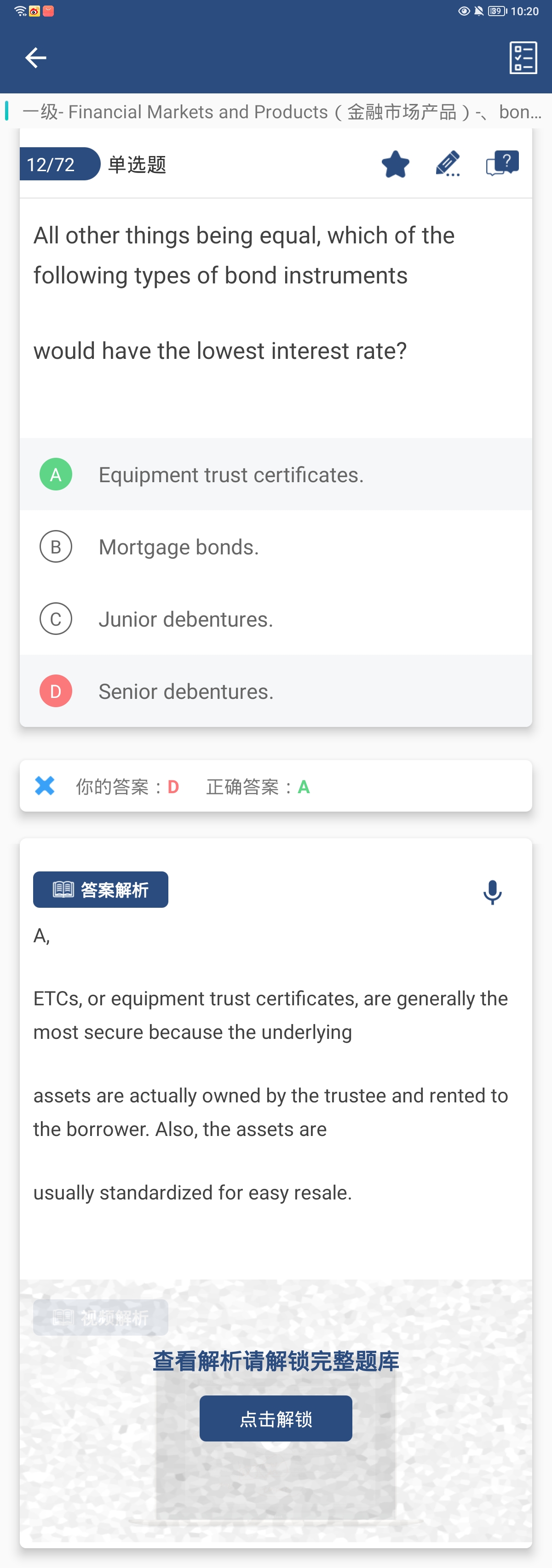Toggle the star favorite for this question
The height and width of the screenshot is (1568, 552).
point(395,164)
